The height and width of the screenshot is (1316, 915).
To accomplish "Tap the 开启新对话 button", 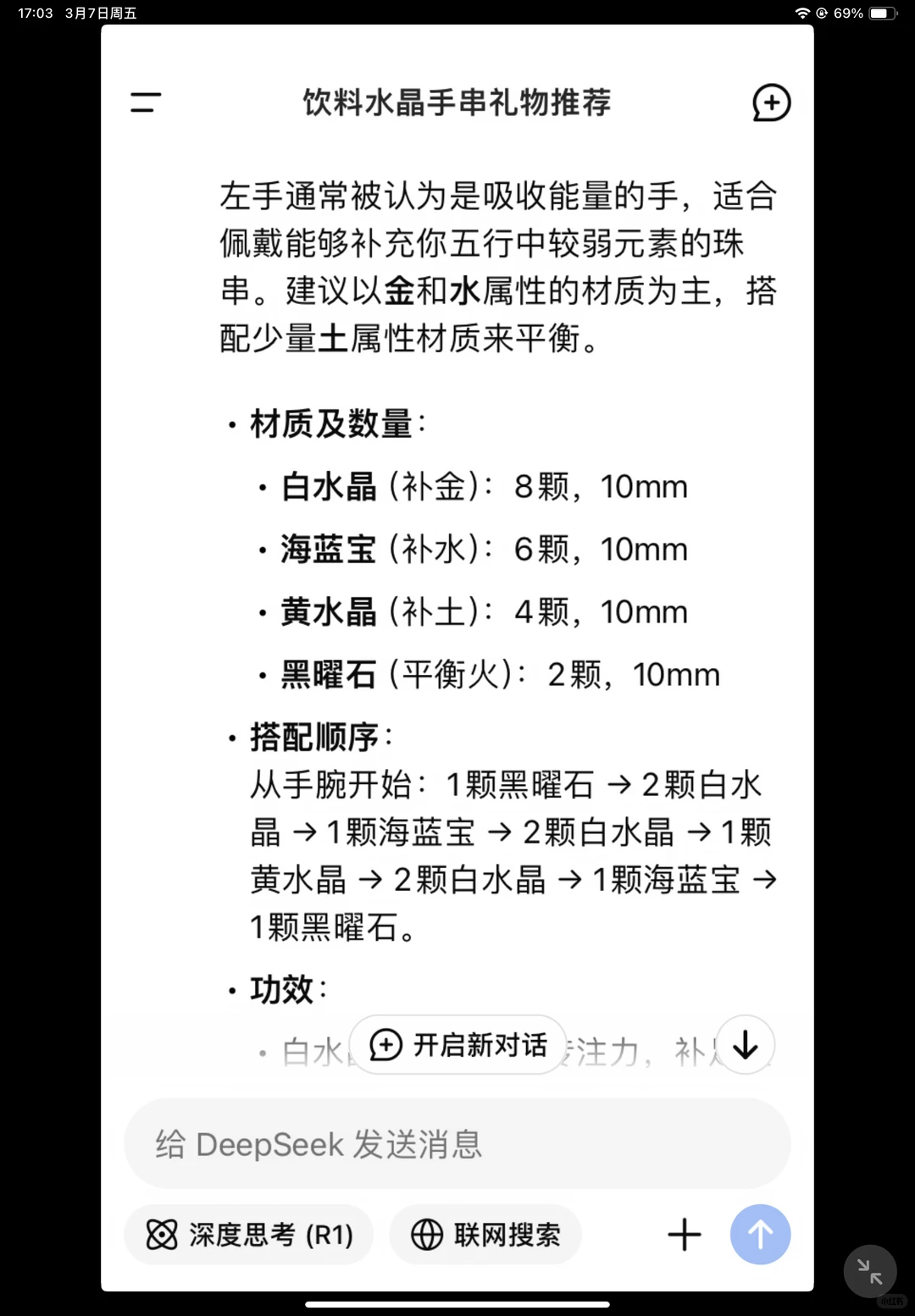I will 457,1044.
